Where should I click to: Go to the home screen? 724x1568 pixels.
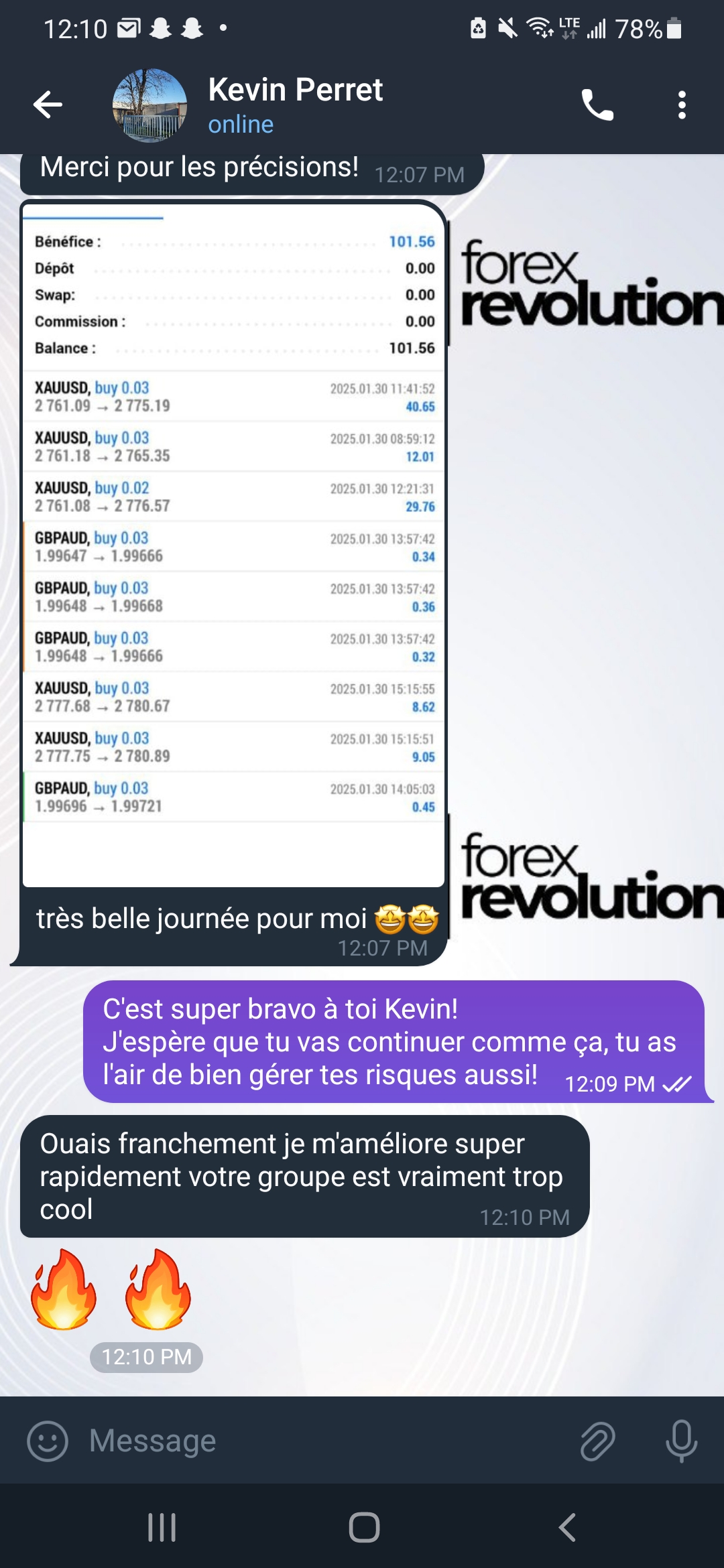coord(364,1527)
